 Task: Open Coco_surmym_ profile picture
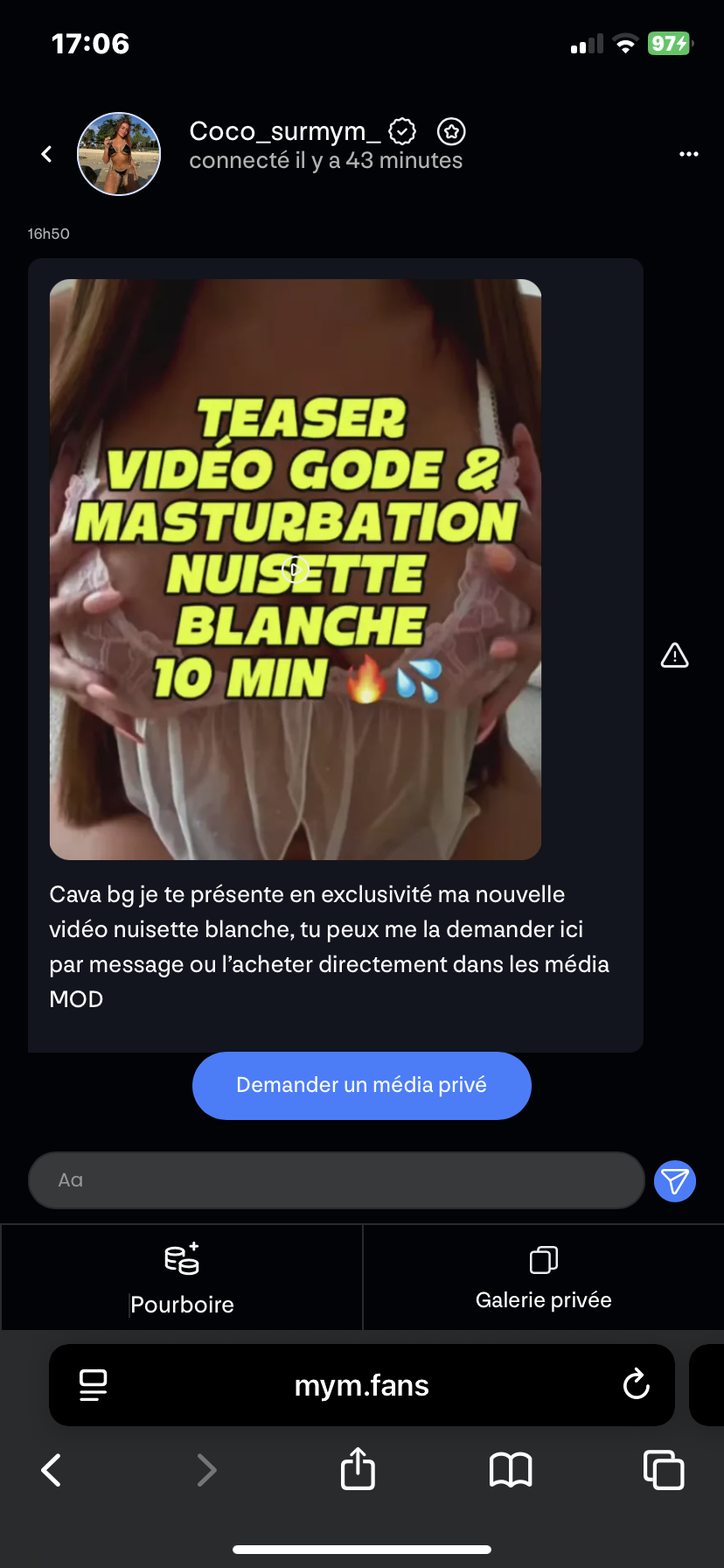pyautogui.click(x=119, y=154)
